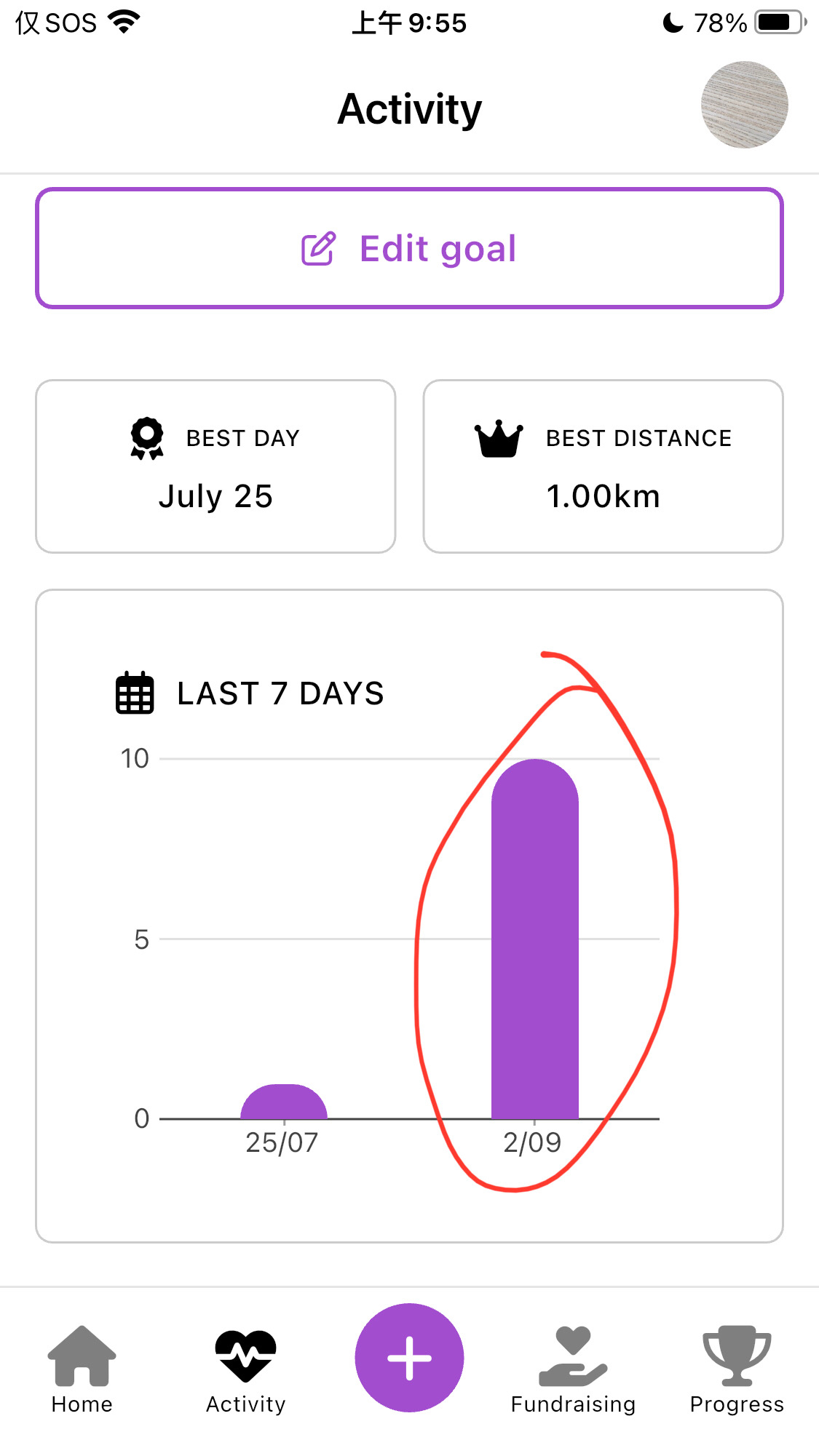Screen dimensions: 819x1456
Task: Add a new activity with plus button
Action: [409, 1357]
